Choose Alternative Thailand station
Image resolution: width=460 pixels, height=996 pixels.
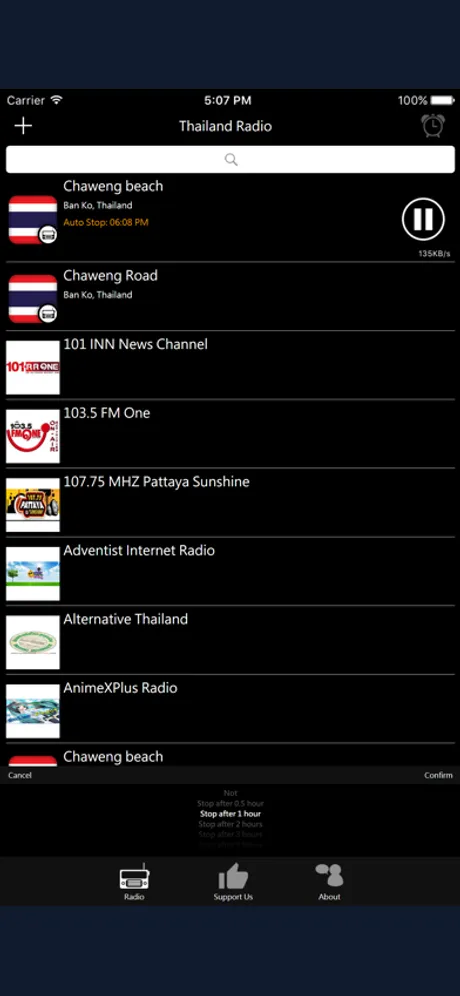click(230, 640)
